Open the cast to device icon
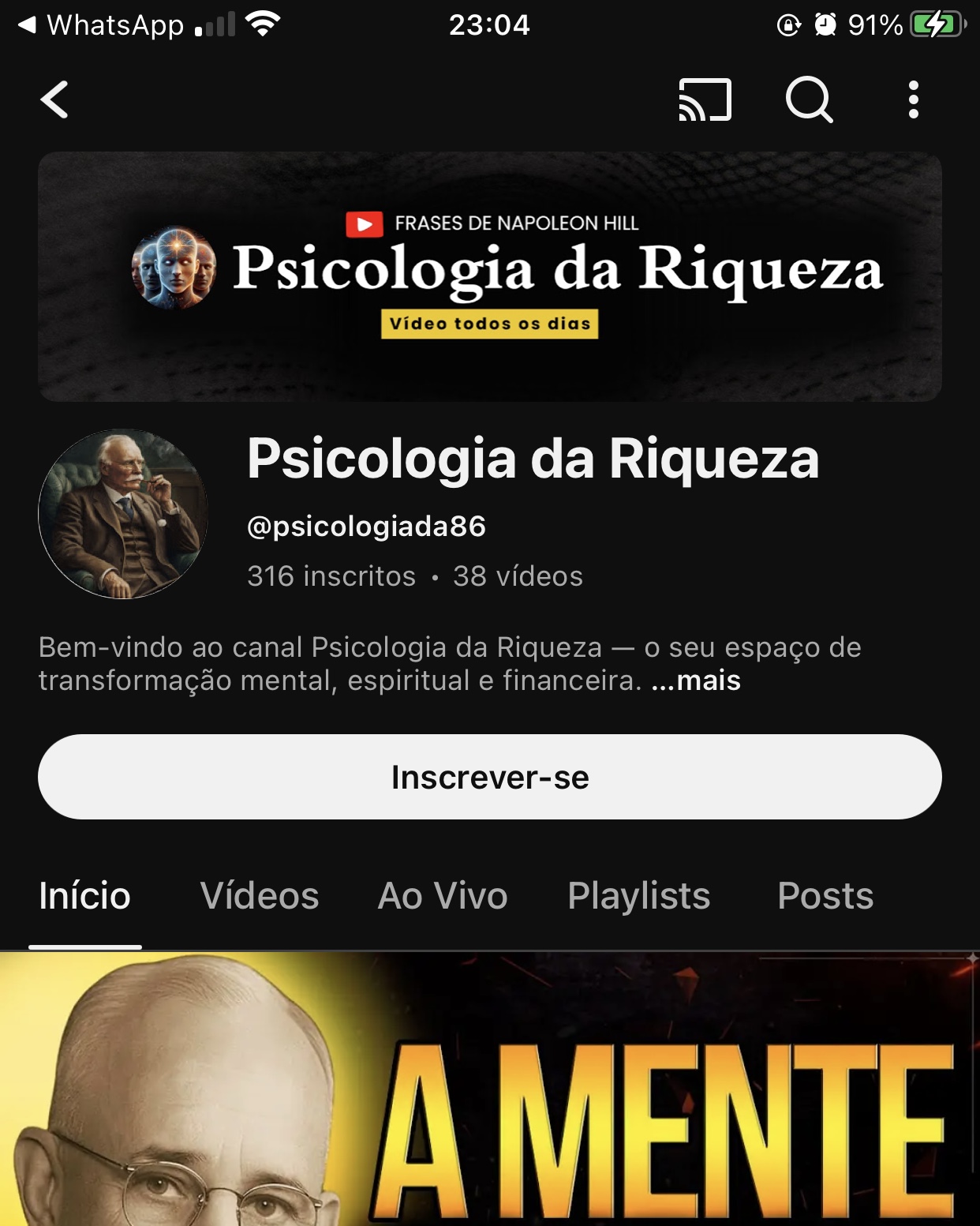The width and height of the screenshot is (980, 1226). [x=705, y=100]
